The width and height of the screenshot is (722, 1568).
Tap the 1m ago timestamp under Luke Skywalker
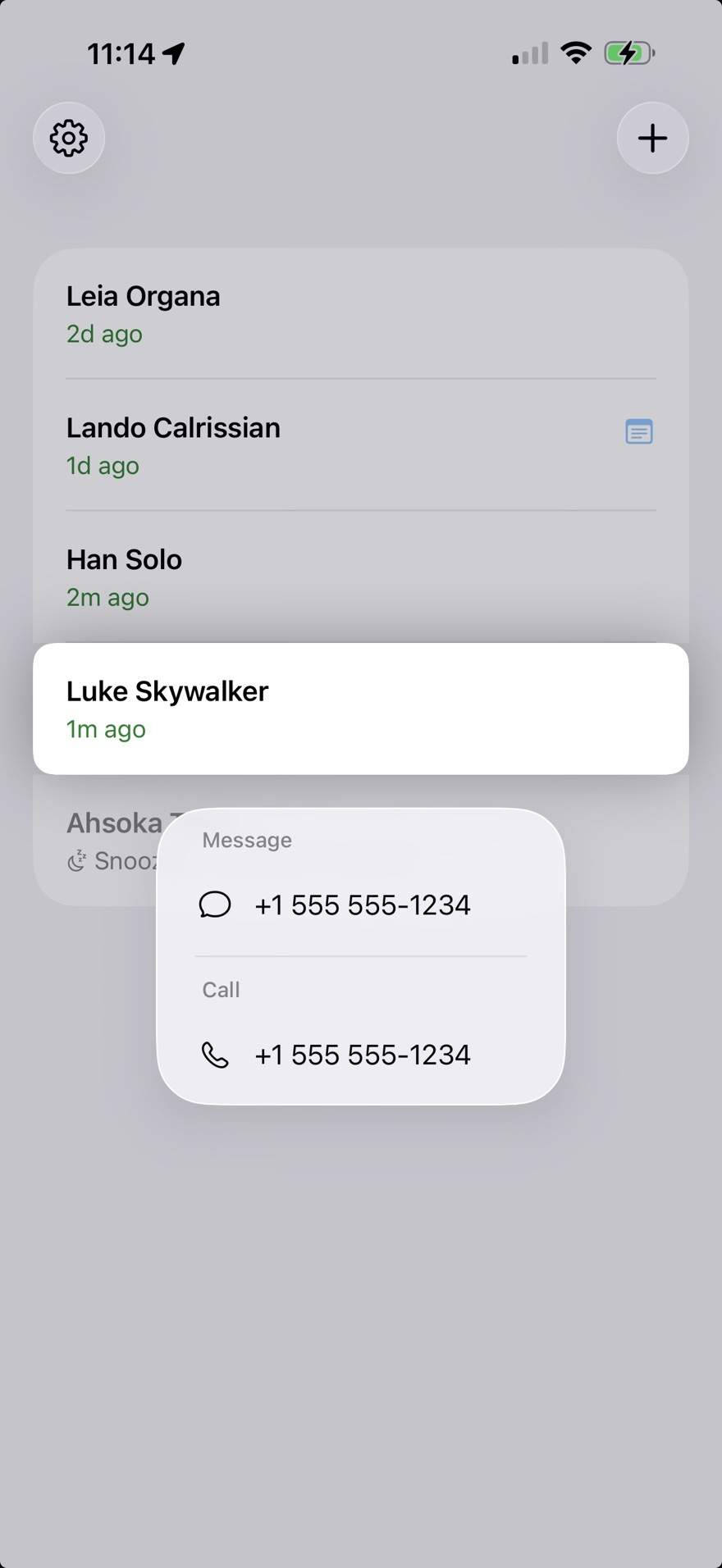coord(105,728)
